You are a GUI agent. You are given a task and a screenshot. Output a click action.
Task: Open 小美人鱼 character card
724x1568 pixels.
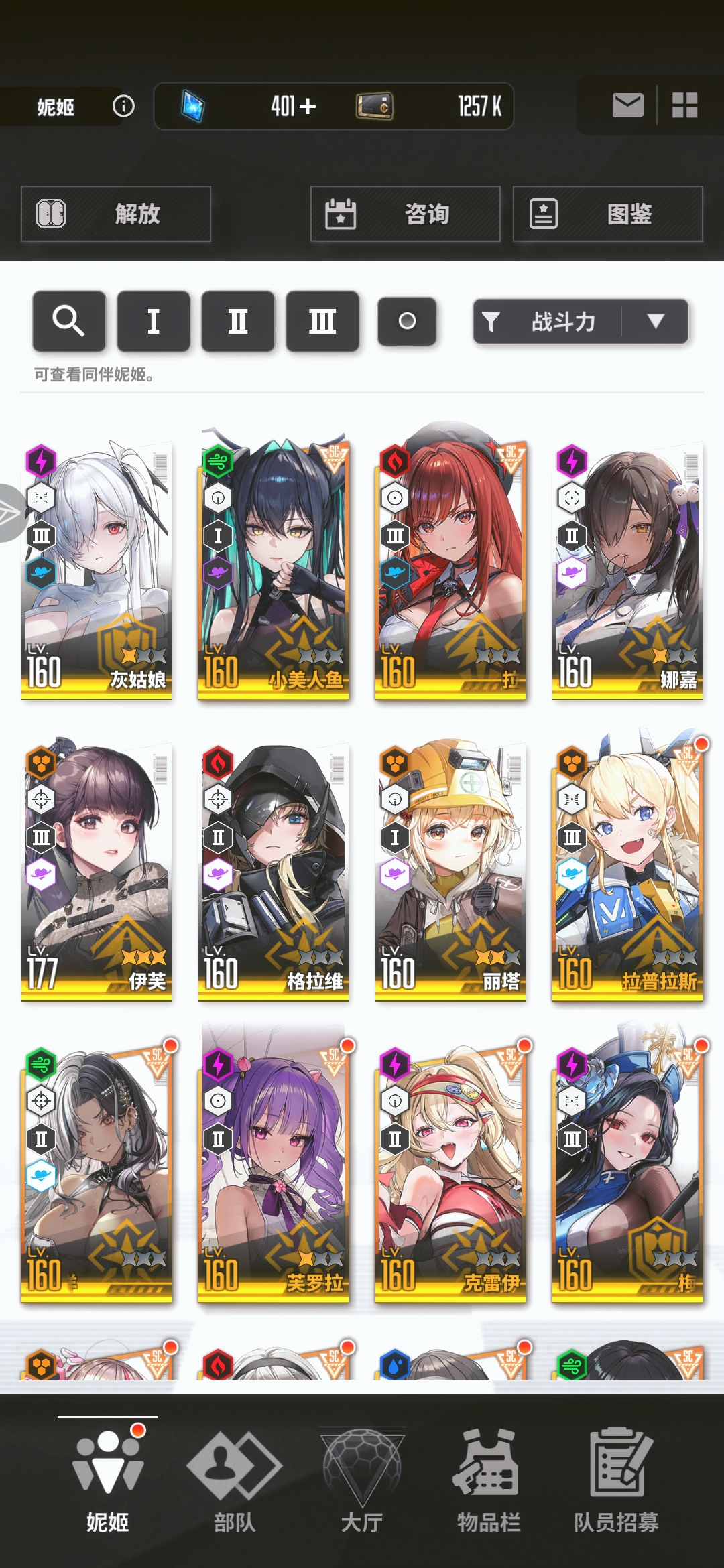(274, 570)
